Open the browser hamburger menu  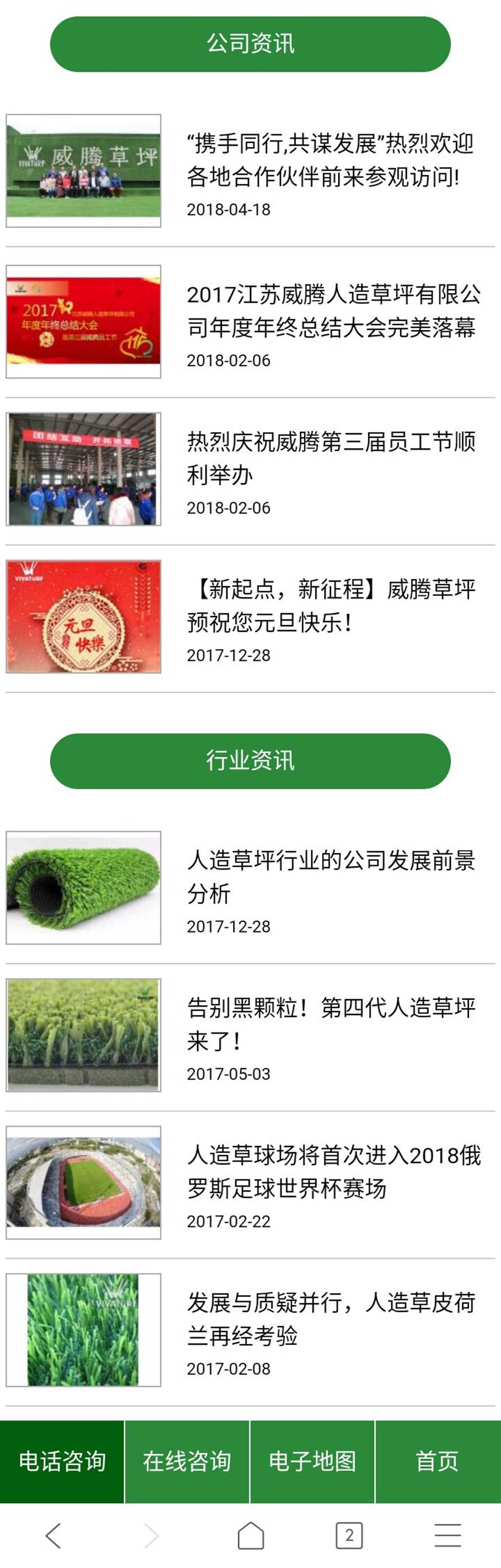(x=448, y=1535)
